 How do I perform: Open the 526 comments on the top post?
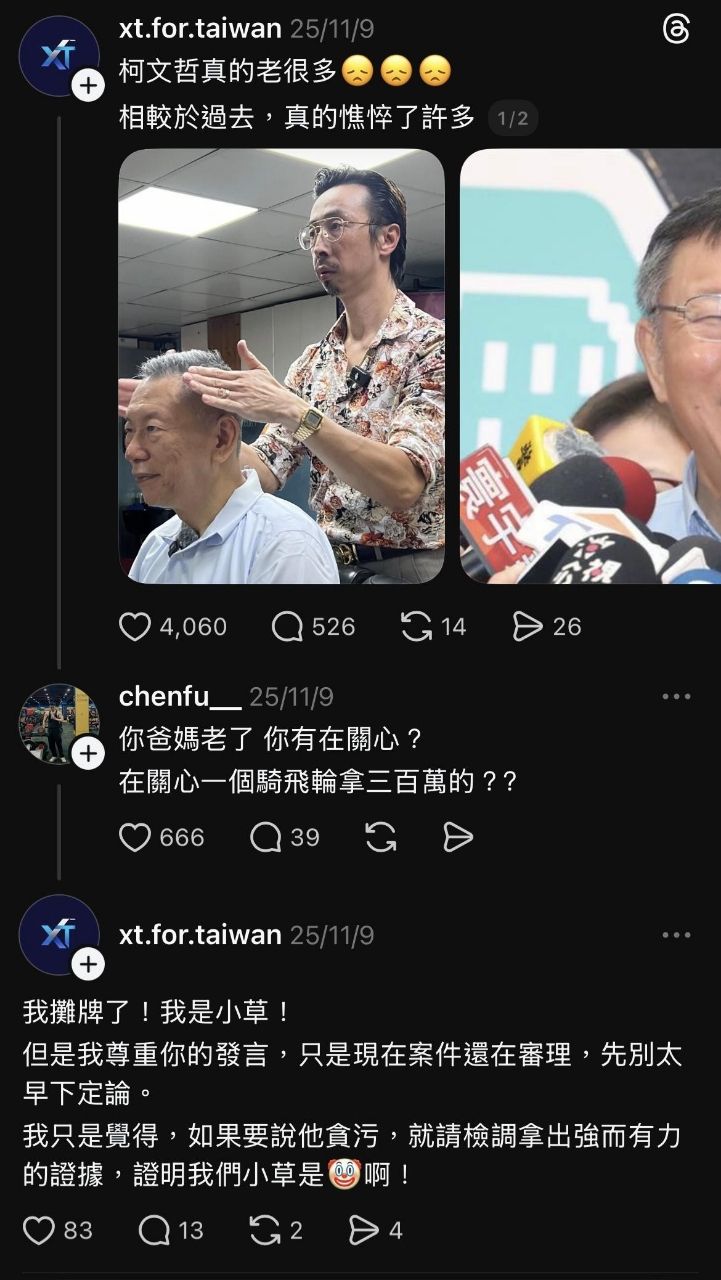[288, 627]
